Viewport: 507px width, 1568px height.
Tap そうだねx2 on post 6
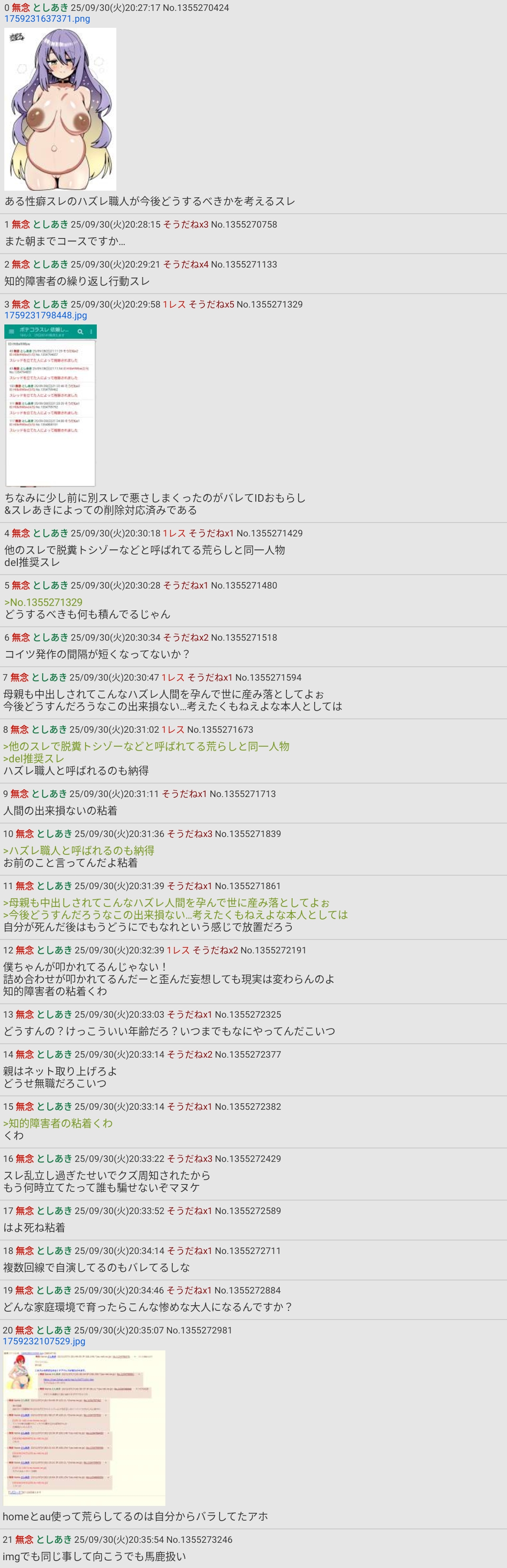(x=186, y=638)
